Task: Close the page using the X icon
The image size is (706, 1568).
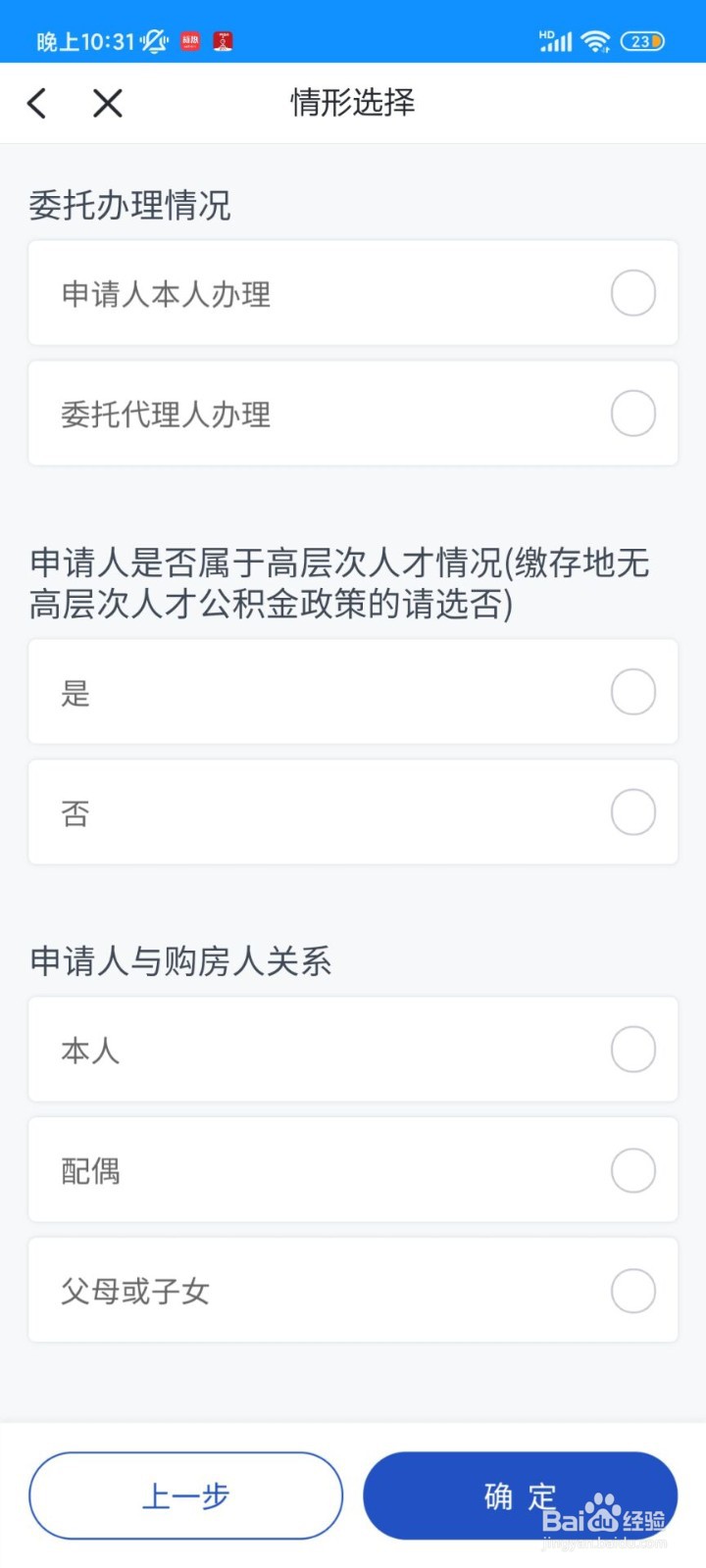Action: coord(108,103)
